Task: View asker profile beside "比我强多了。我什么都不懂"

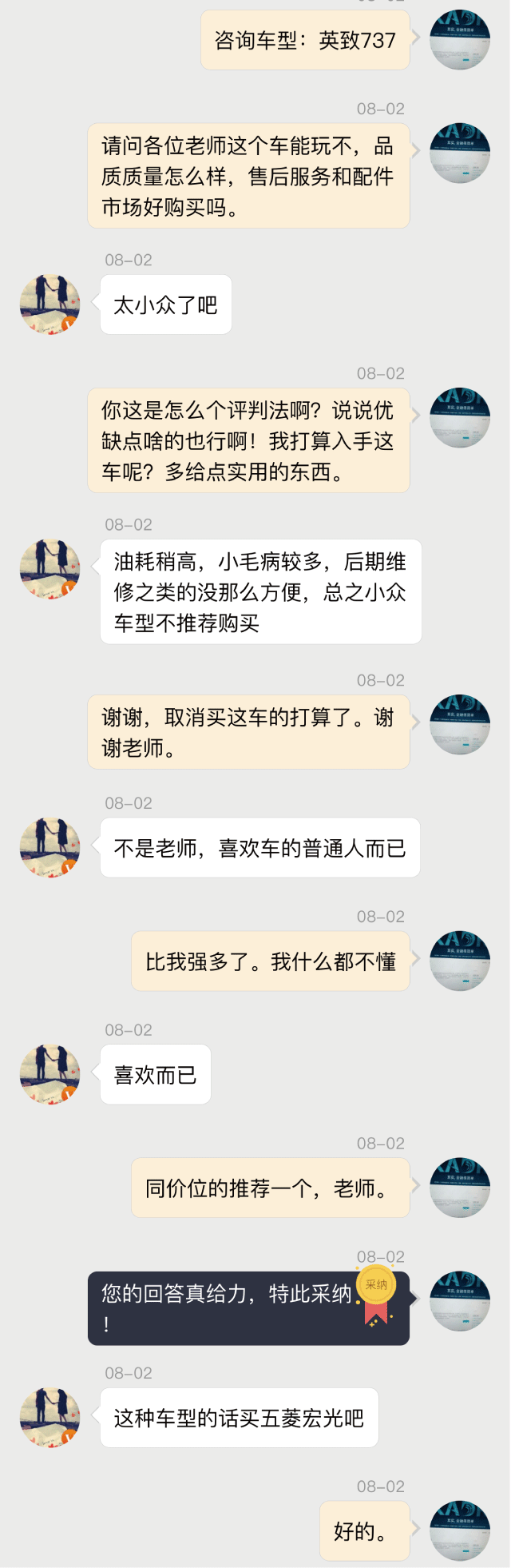Action: (459, 961)
